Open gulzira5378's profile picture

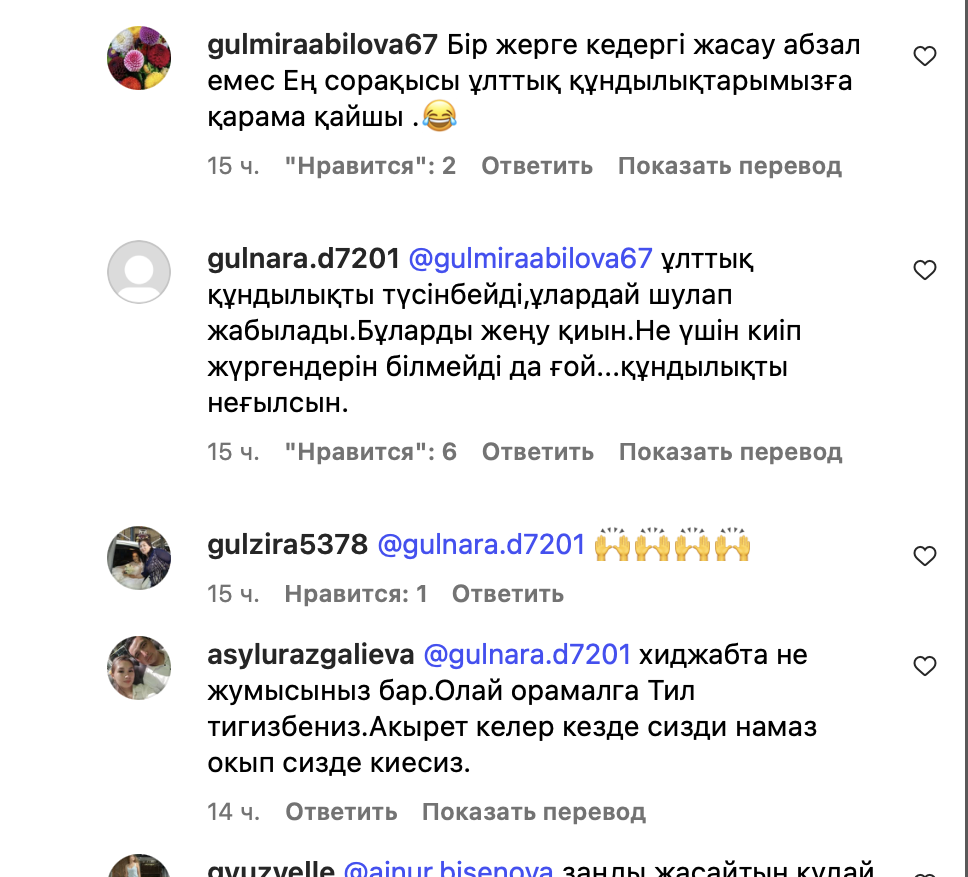(139, 557)
